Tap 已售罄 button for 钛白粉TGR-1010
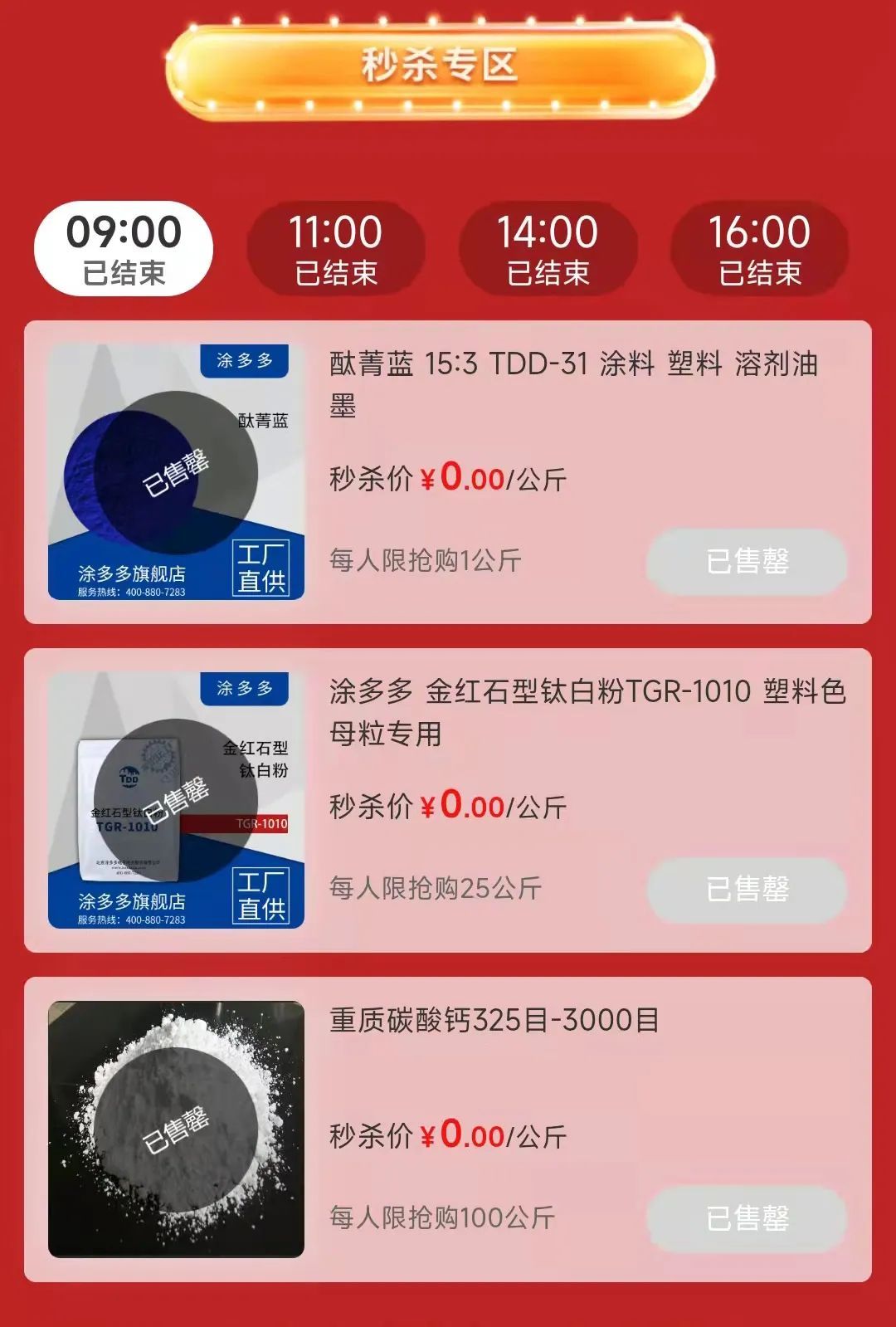 point(747,890)
